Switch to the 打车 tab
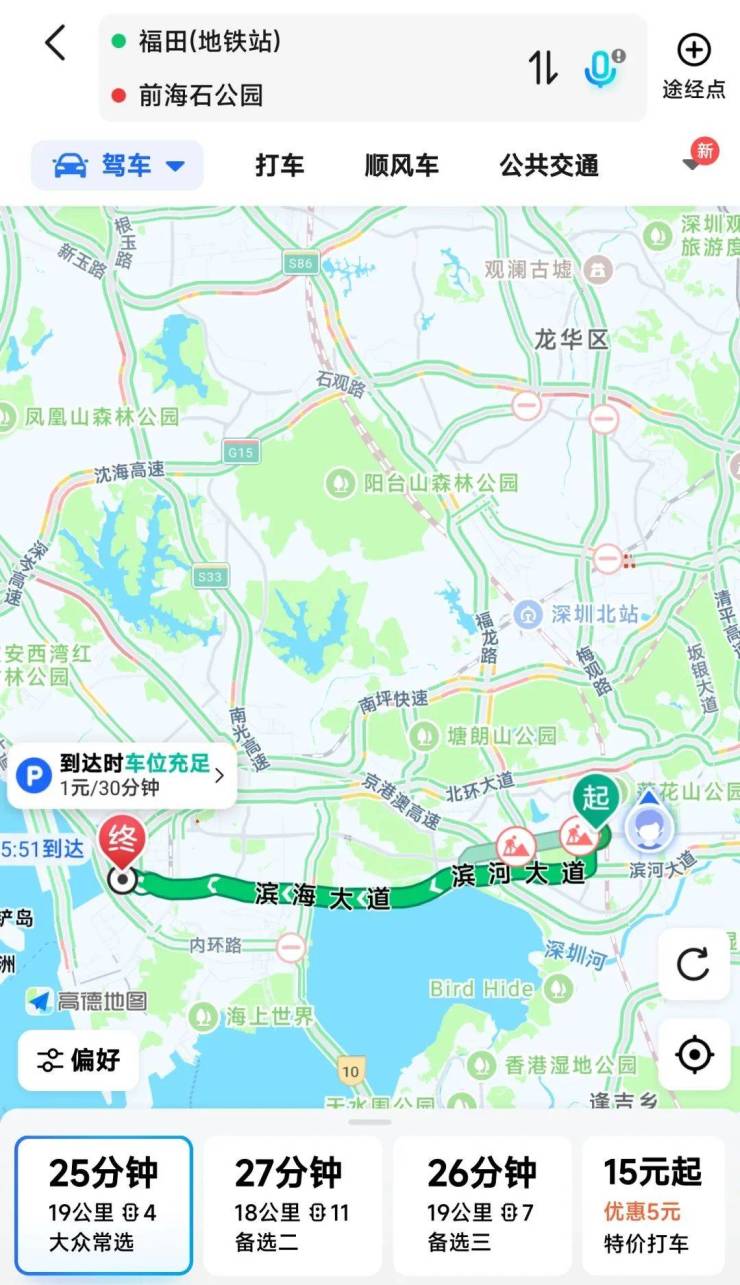 [279, 165]
